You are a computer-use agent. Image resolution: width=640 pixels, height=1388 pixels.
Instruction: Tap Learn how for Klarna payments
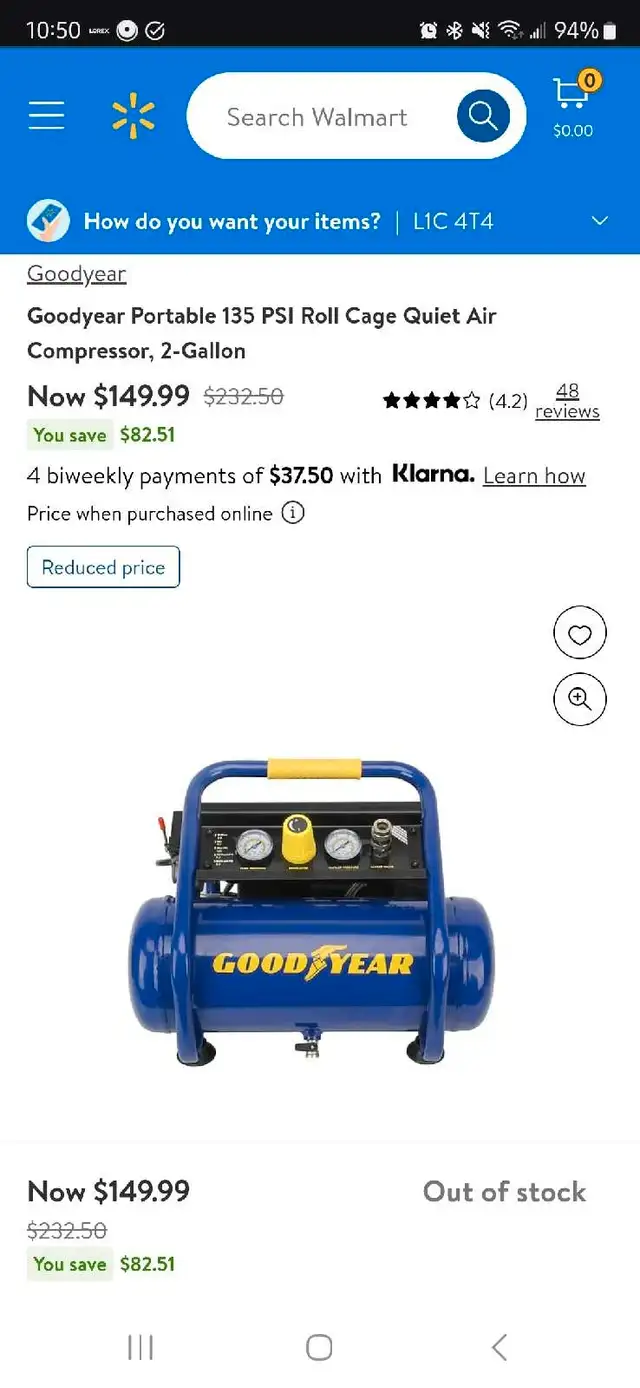pyautogui.click(x=534, y=476)
